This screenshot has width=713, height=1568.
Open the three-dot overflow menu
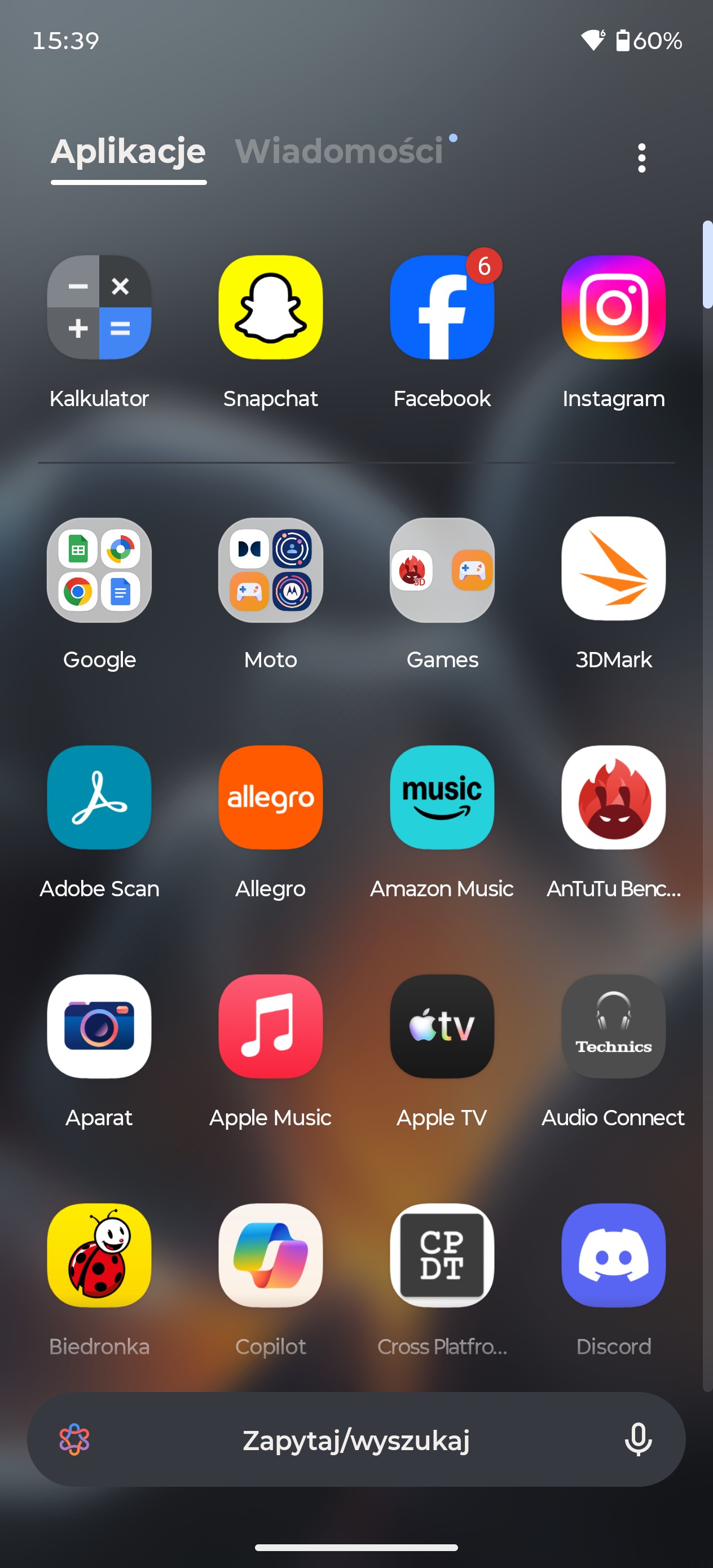point(641,158)
